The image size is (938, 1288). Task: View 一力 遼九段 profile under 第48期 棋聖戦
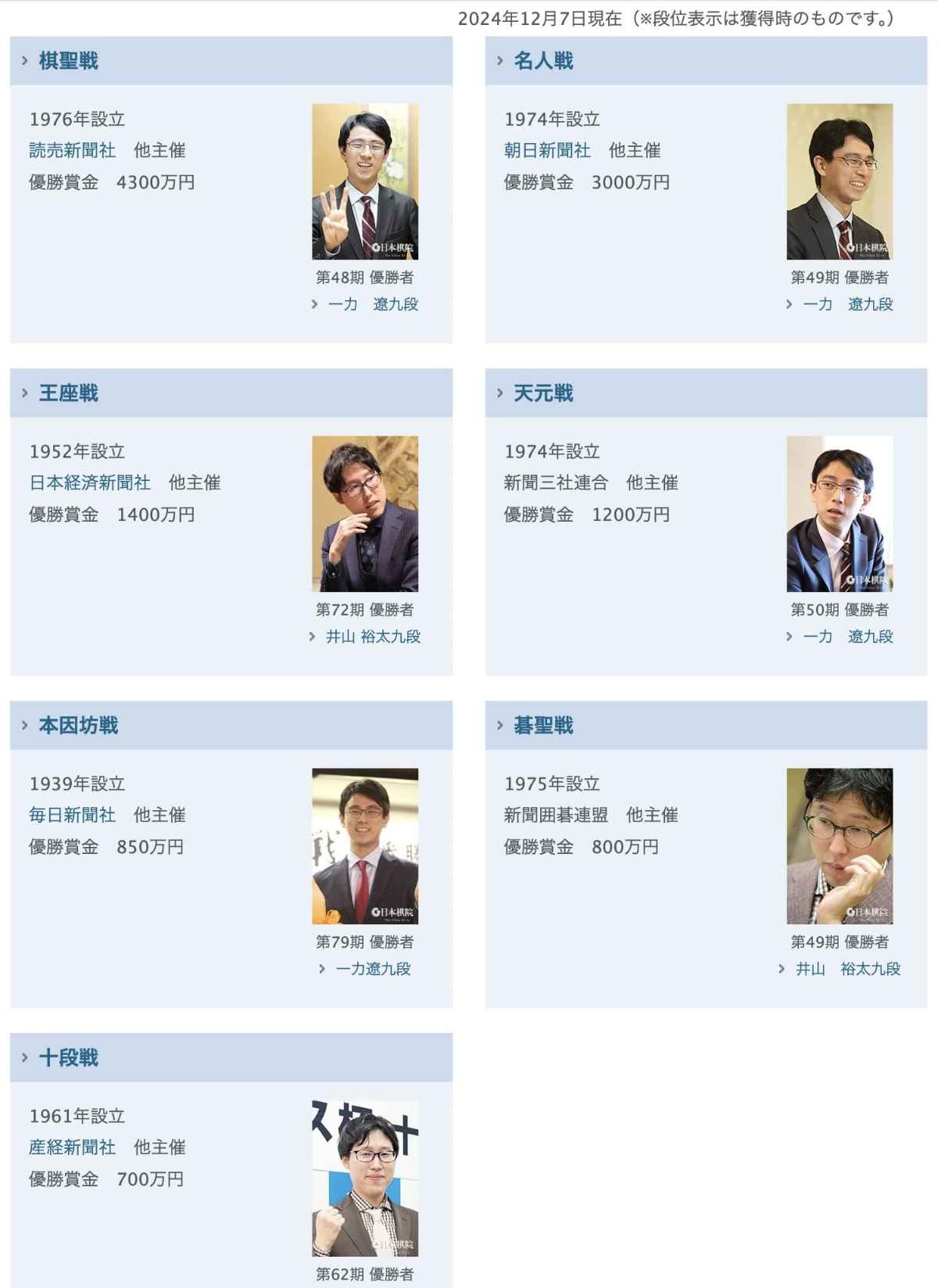[x=373, y=304]
